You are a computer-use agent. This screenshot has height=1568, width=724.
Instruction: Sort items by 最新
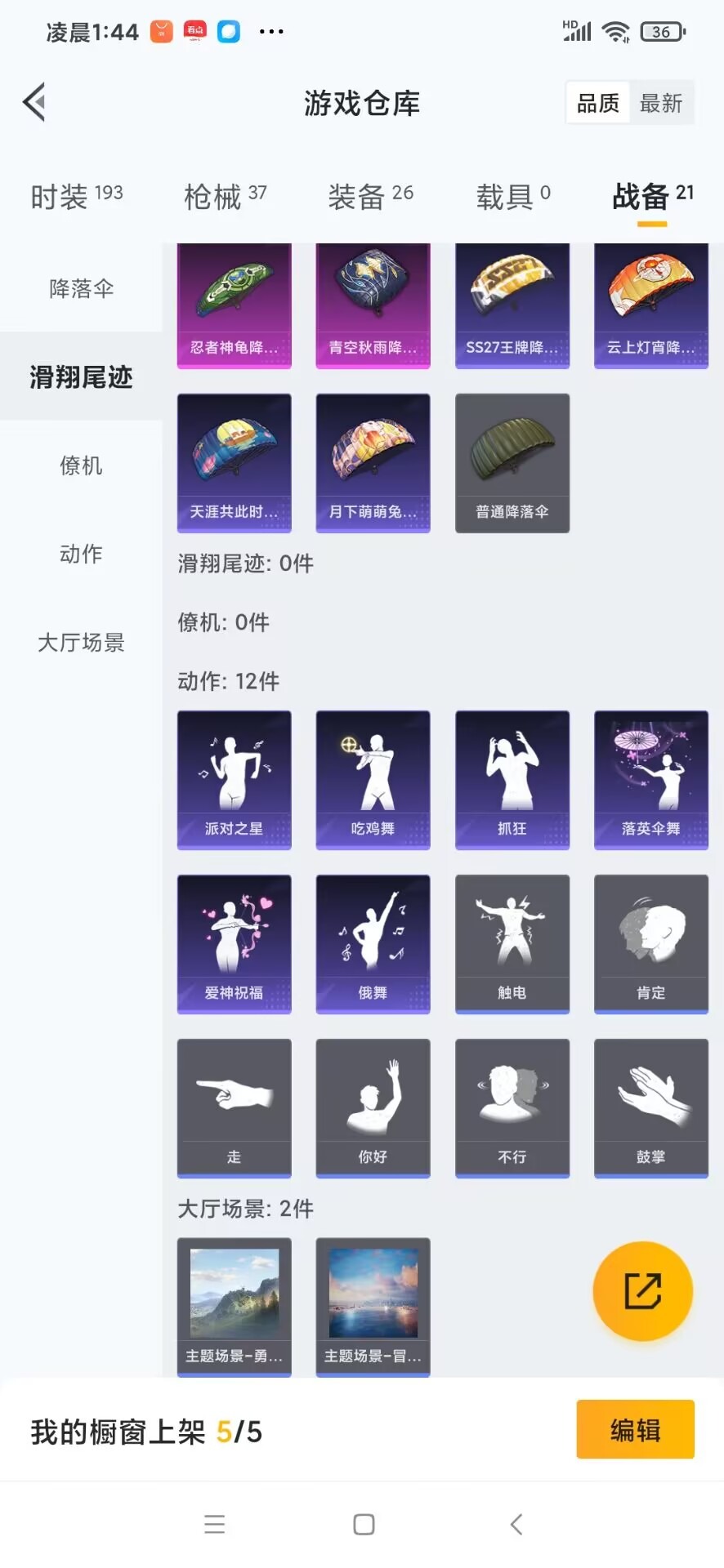tap(661, 103)
